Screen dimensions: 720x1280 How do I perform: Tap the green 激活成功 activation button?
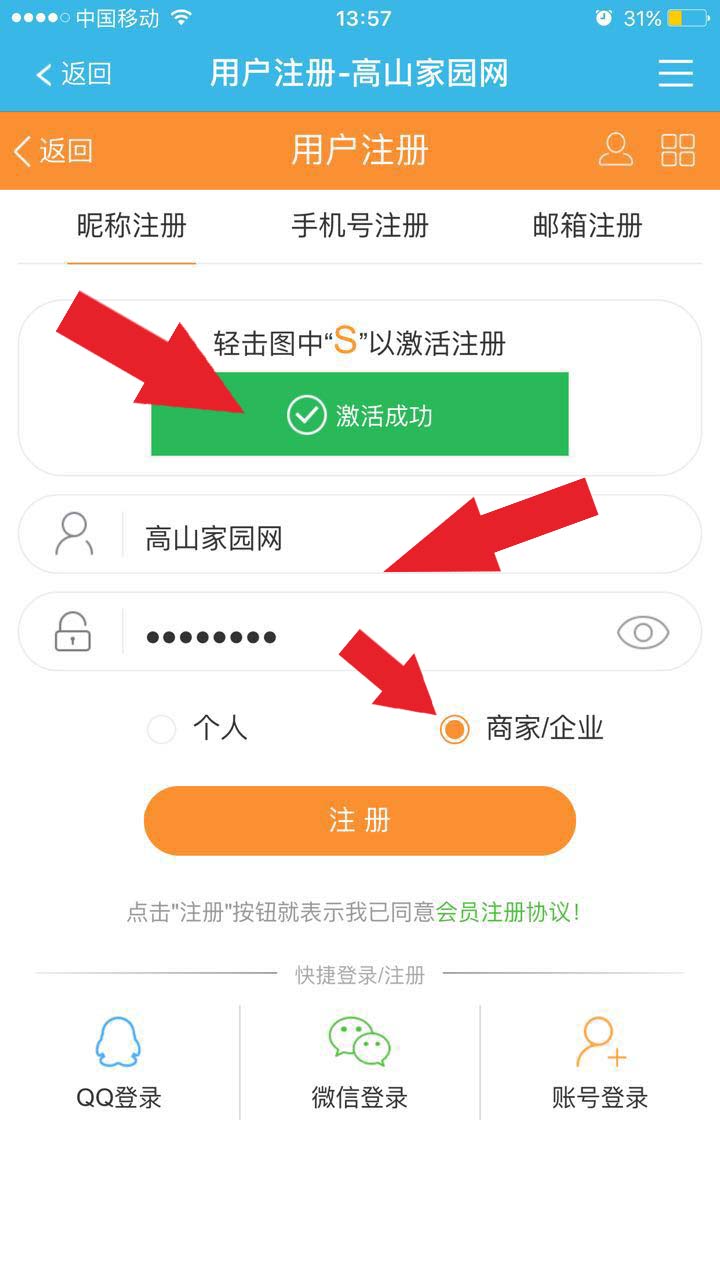click(x=360, y=414)
